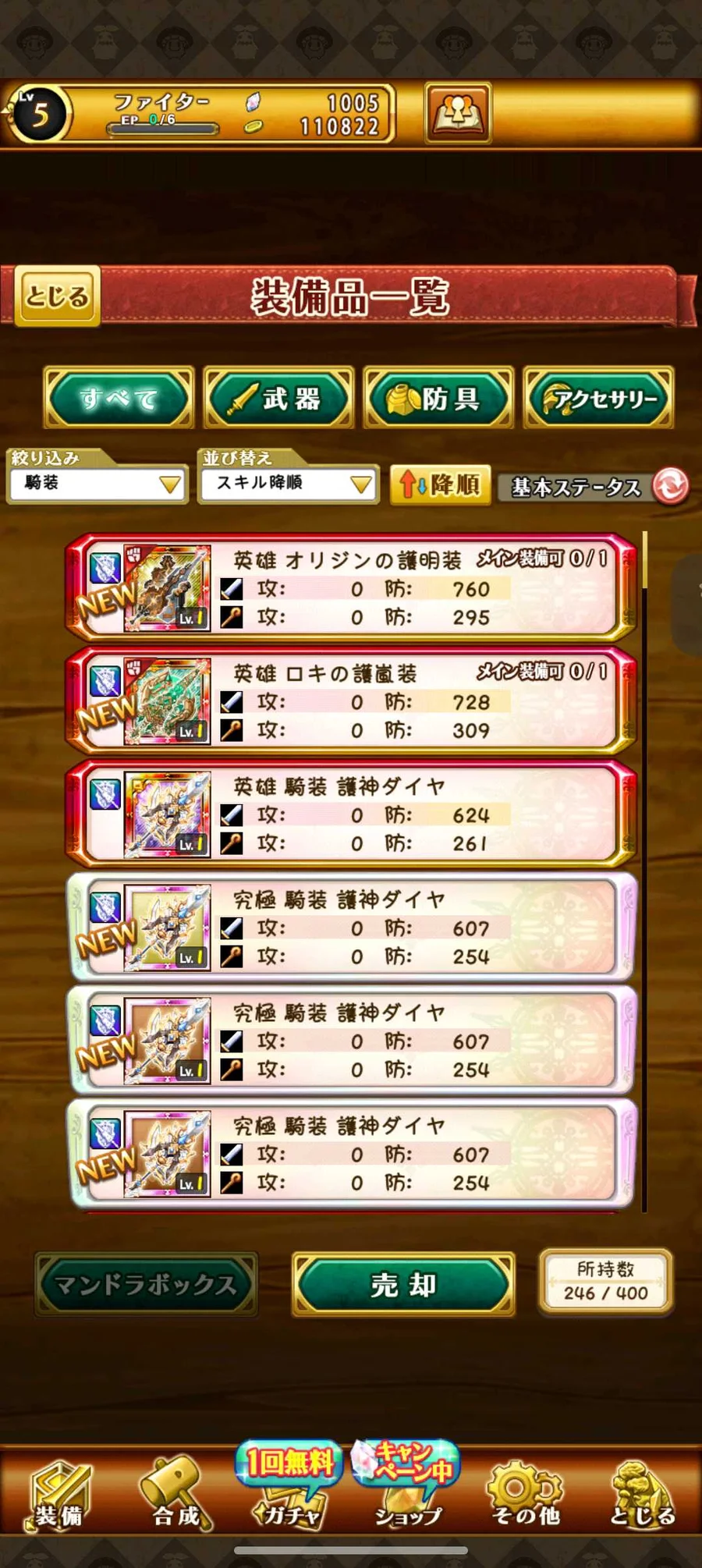Tap the 売却 sell button
Screen dimensions: 702x1568
click(x=403, y=1285)
